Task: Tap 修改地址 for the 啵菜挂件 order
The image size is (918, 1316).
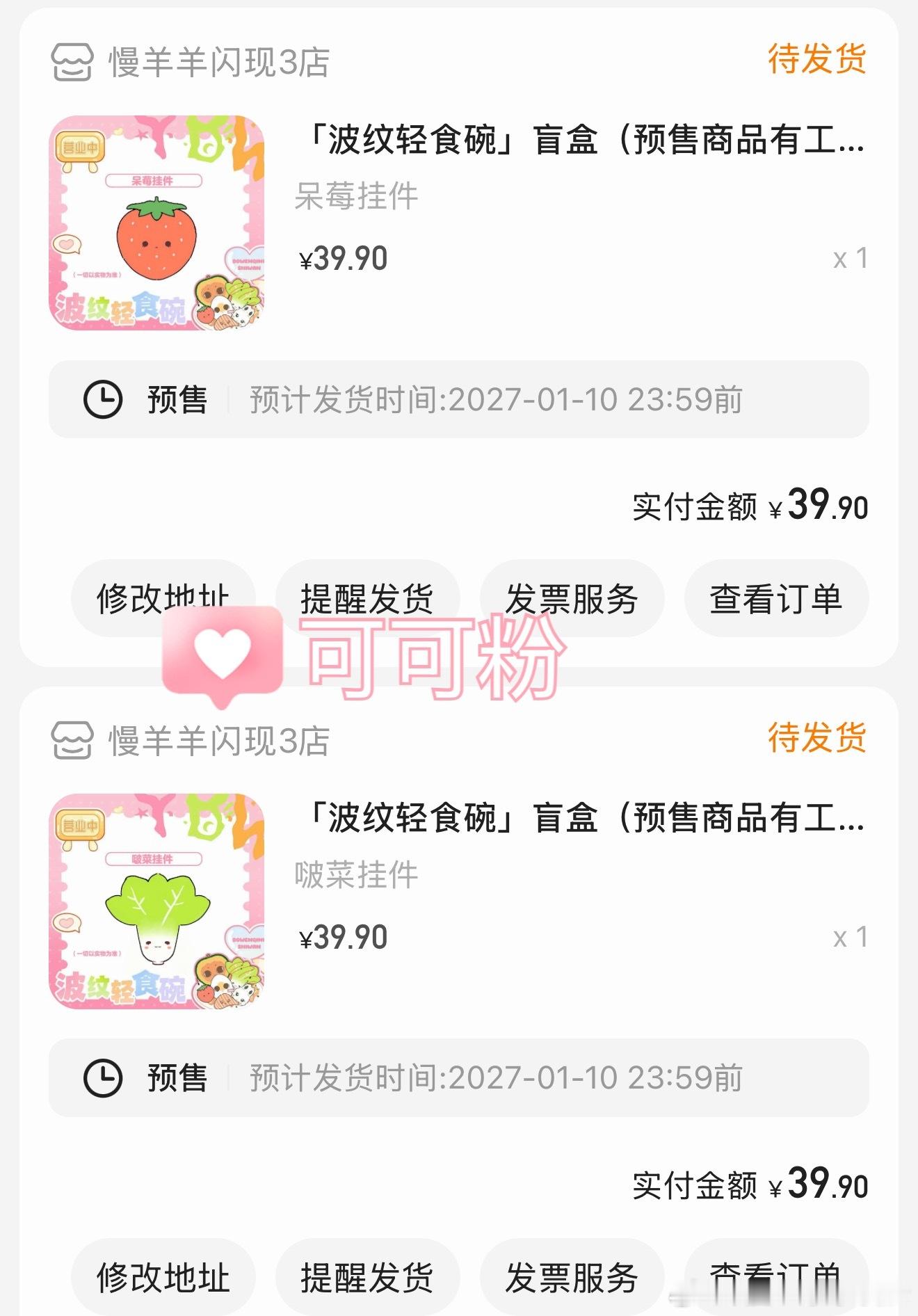Action: (163, 1277)
